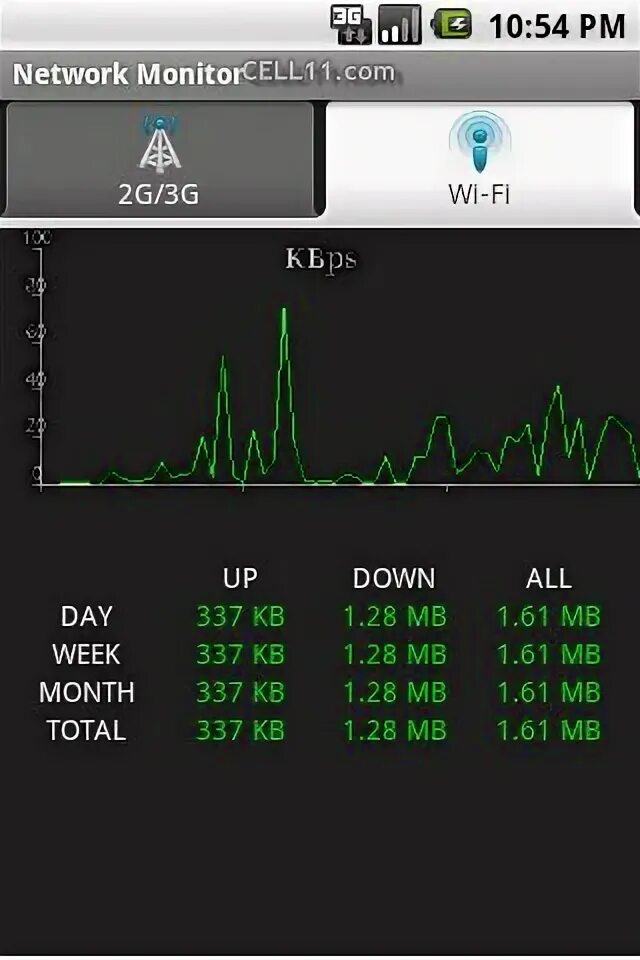Select the Wi-Fi tab
This screenshot has height=960, width=640.
tap(479, 160)
